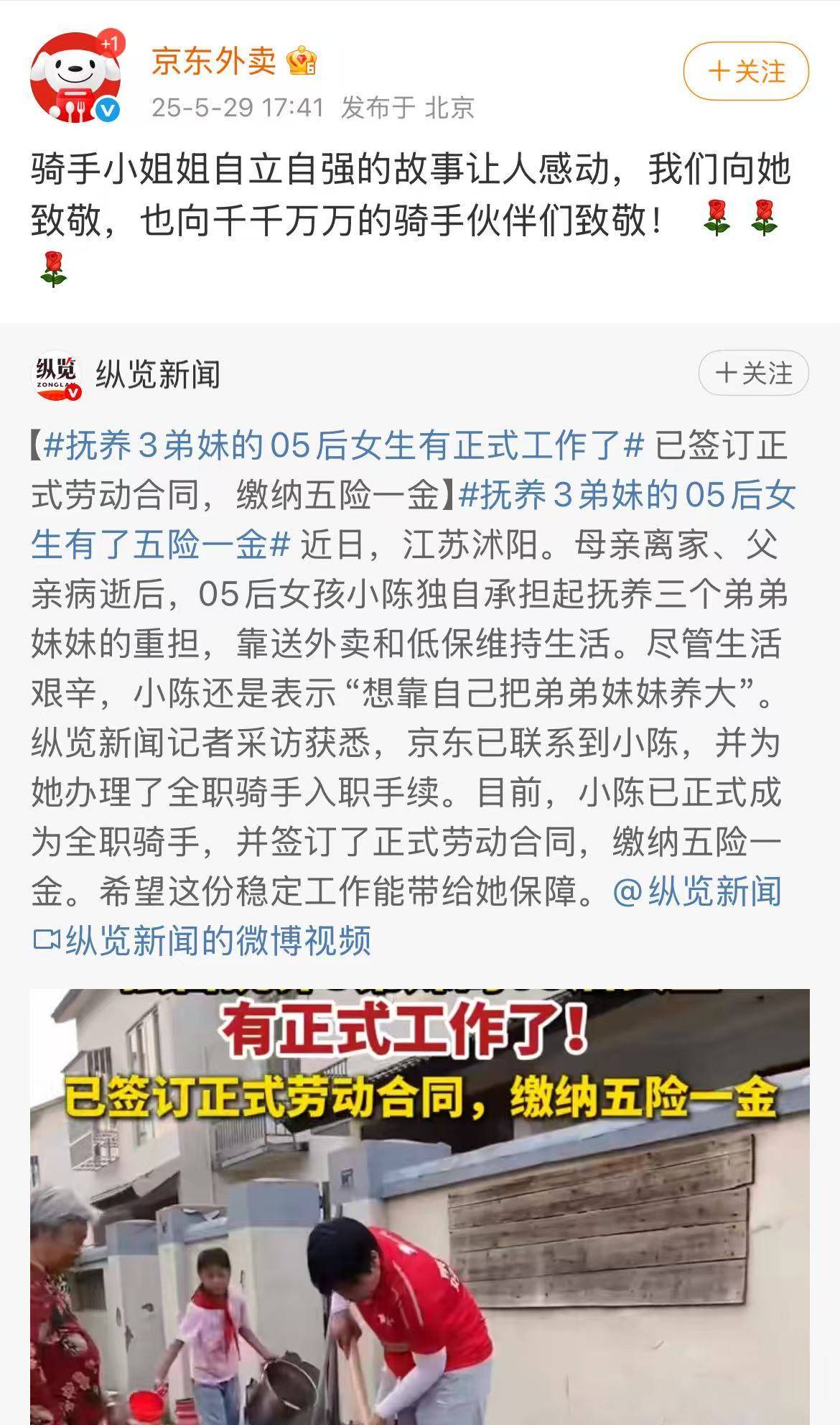
Task: Open 京东外卖 profile avatar
Action: (74, 78)
